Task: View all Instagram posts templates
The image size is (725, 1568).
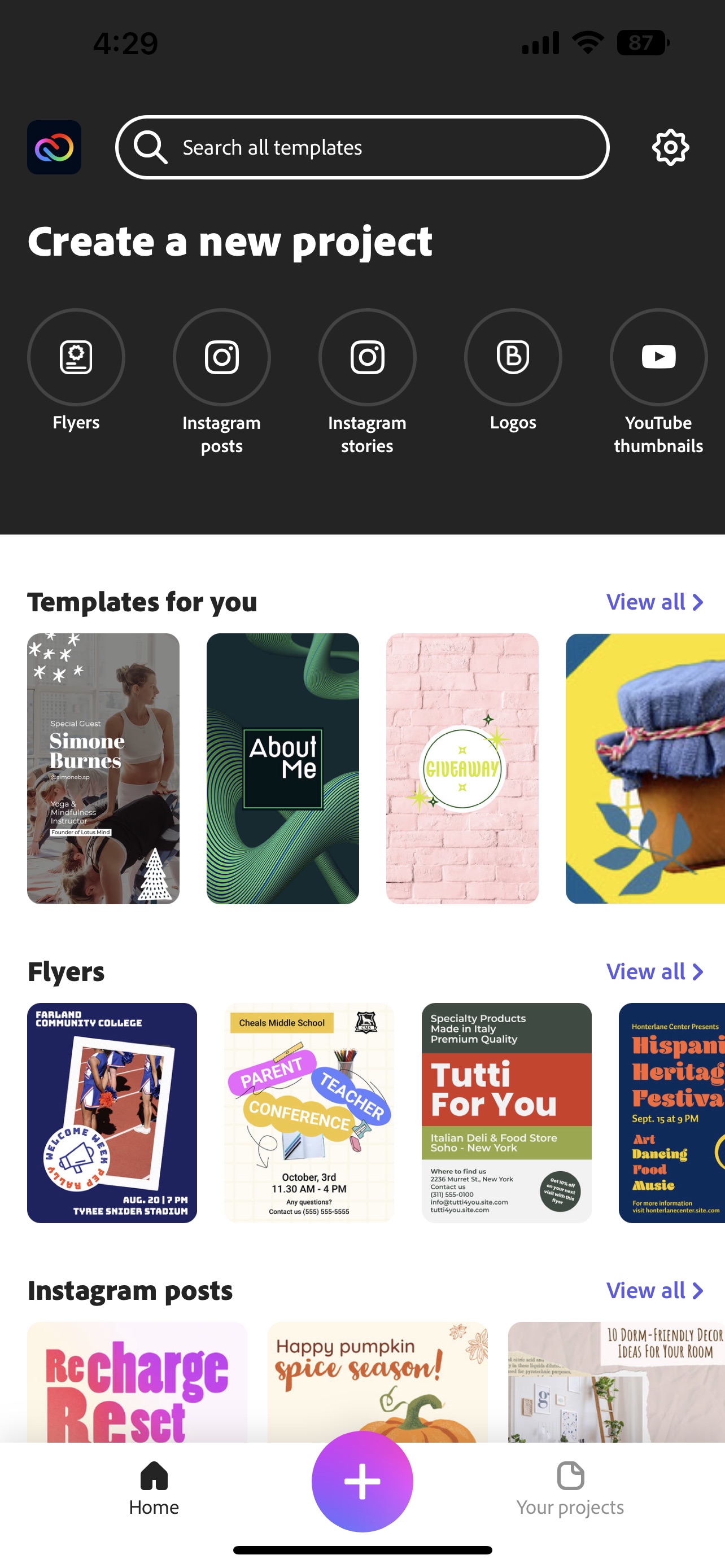Action: point(654,1290)
